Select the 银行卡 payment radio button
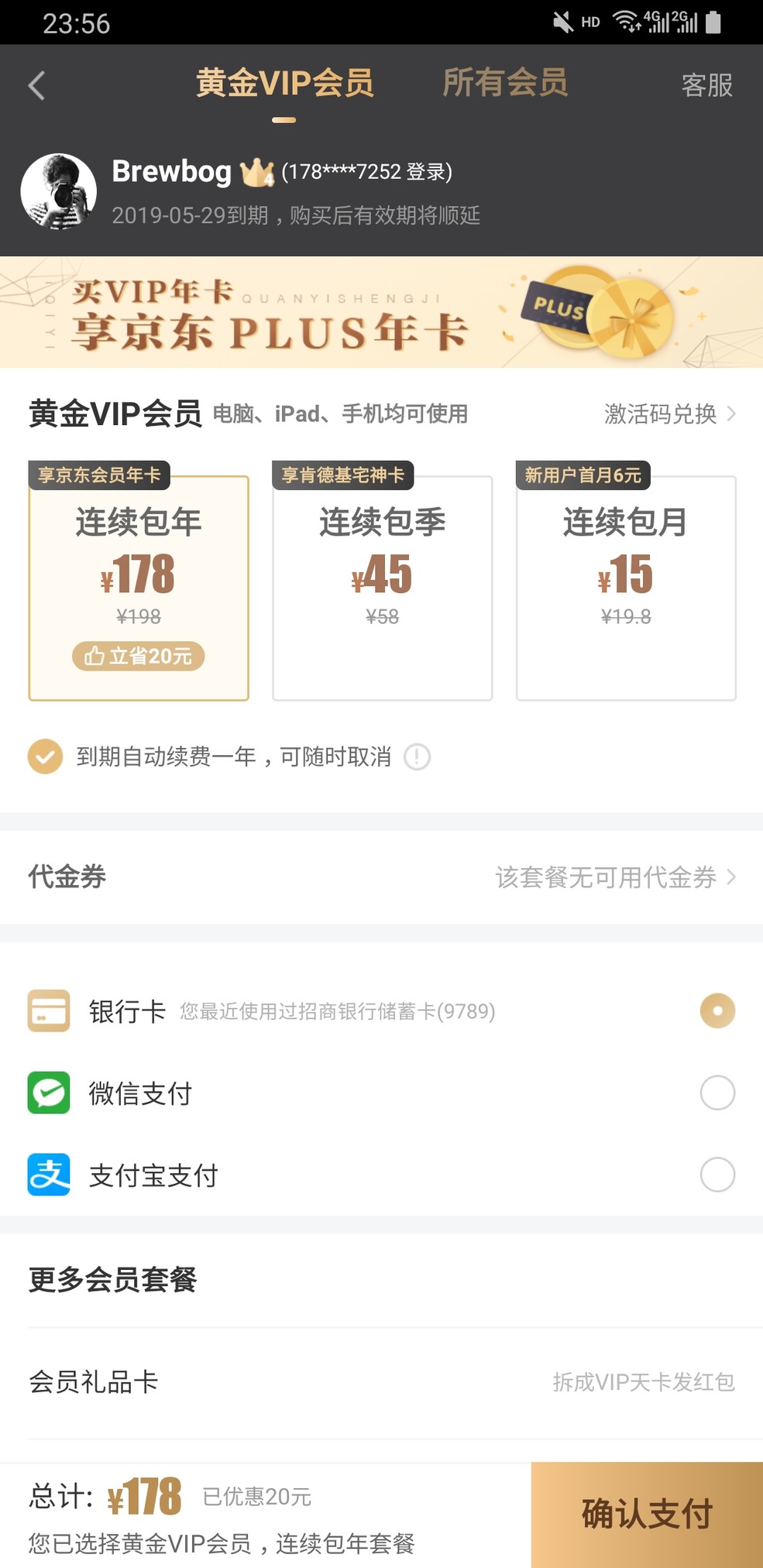The height and width of the screenshot is (1568, 763). (717, 1010)
